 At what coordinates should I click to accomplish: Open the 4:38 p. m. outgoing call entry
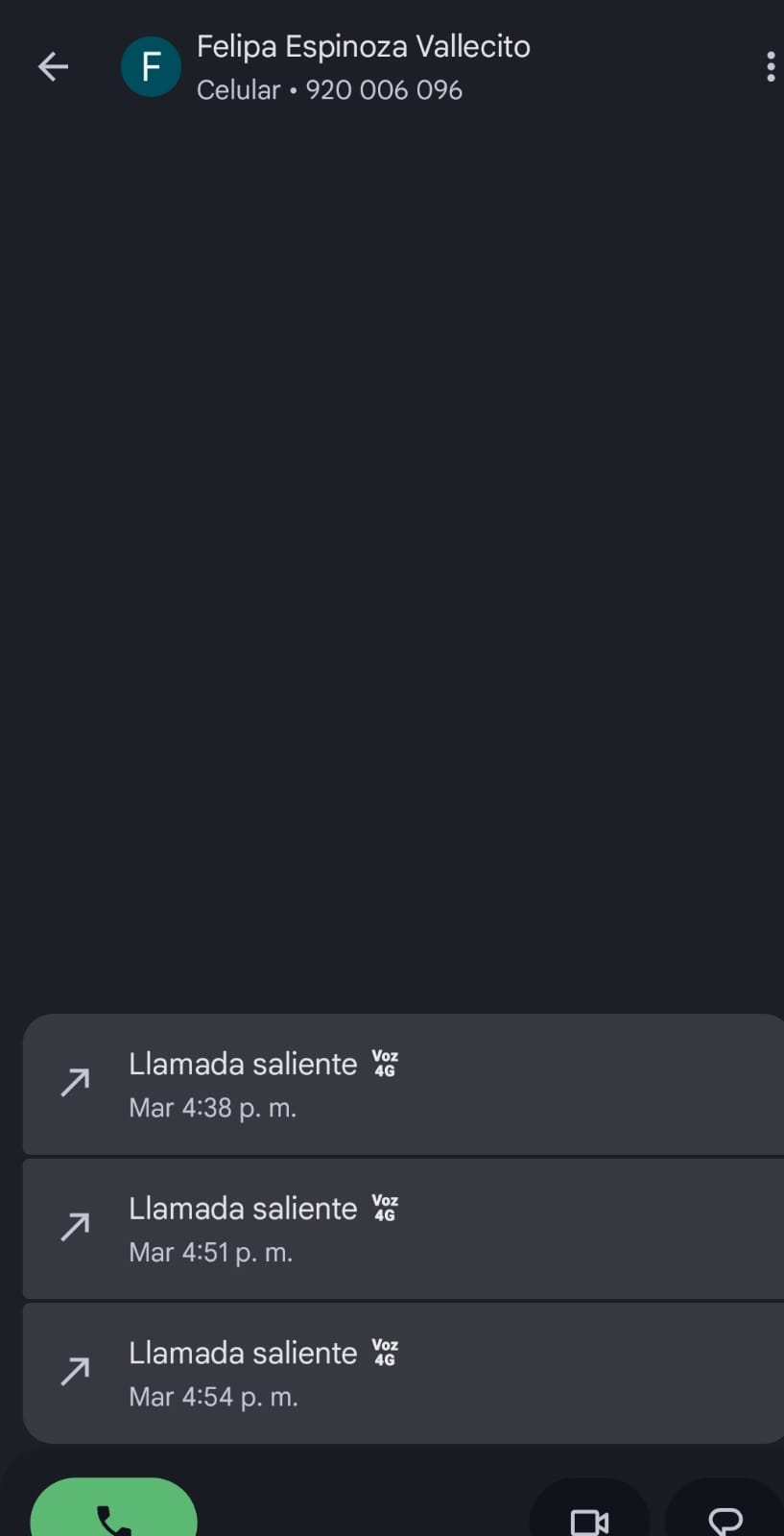tap(403, 1084)
